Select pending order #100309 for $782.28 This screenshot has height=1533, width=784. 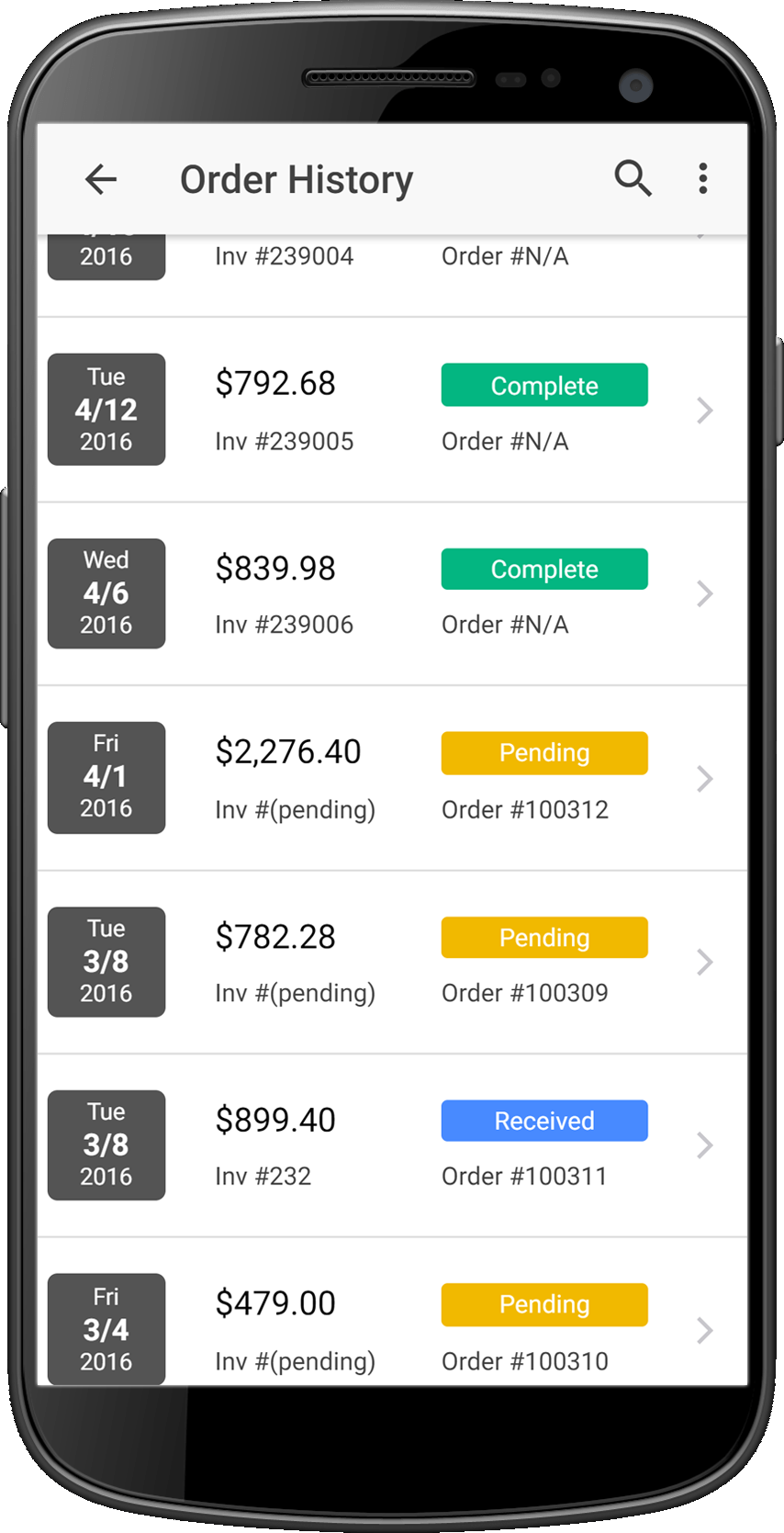point(392,963)
